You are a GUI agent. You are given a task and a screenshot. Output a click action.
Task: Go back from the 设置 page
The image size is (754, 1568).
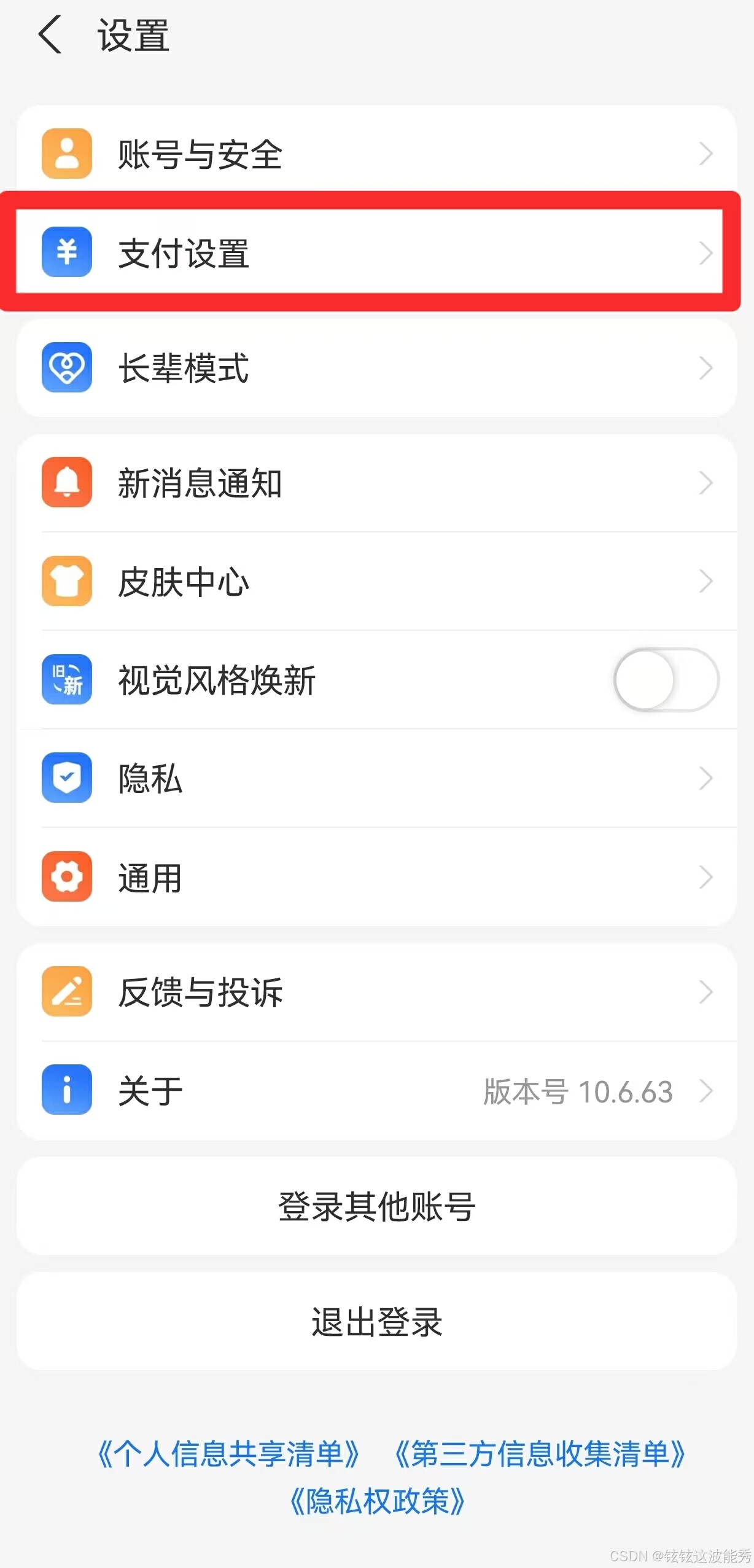[x=50, y=35]
